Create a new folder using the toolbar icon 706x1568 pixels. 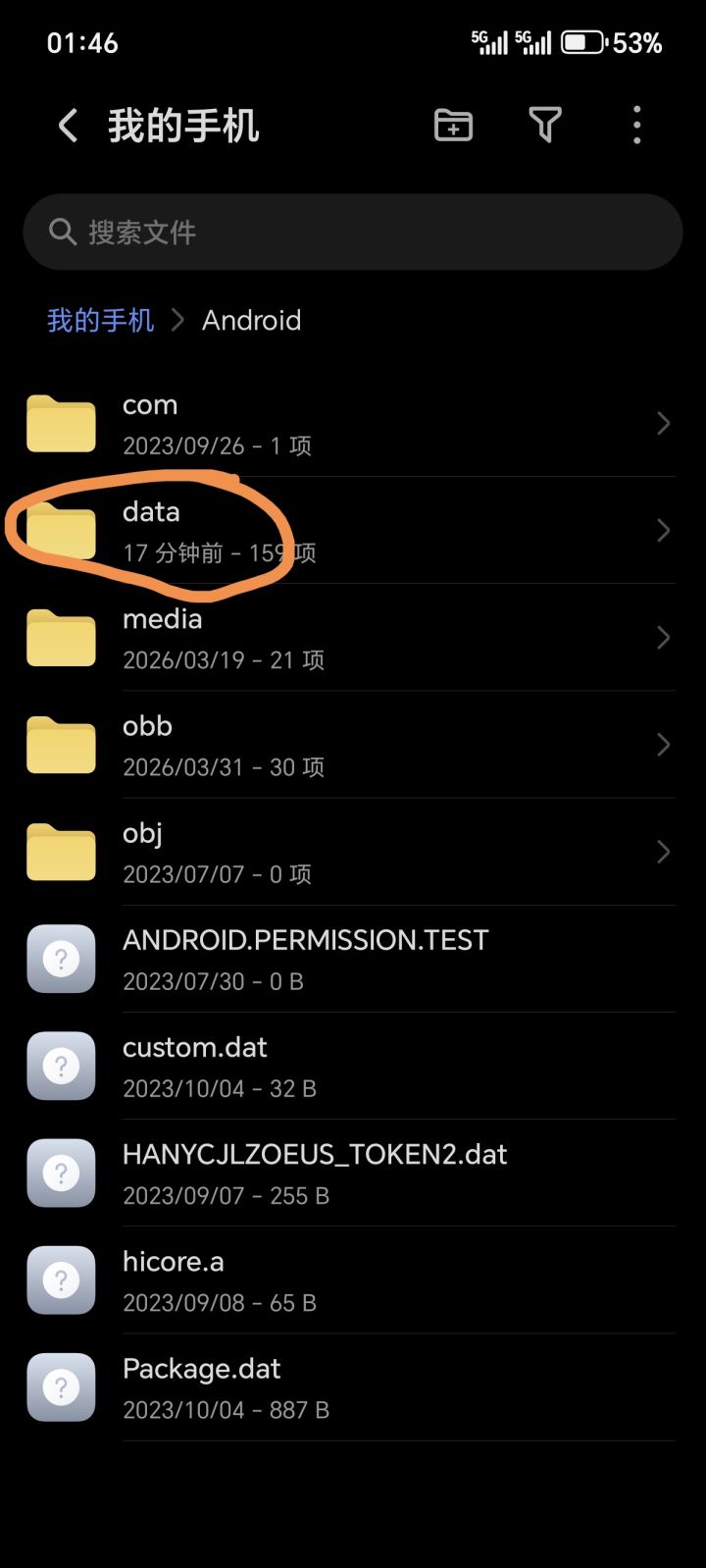(452, 125)
